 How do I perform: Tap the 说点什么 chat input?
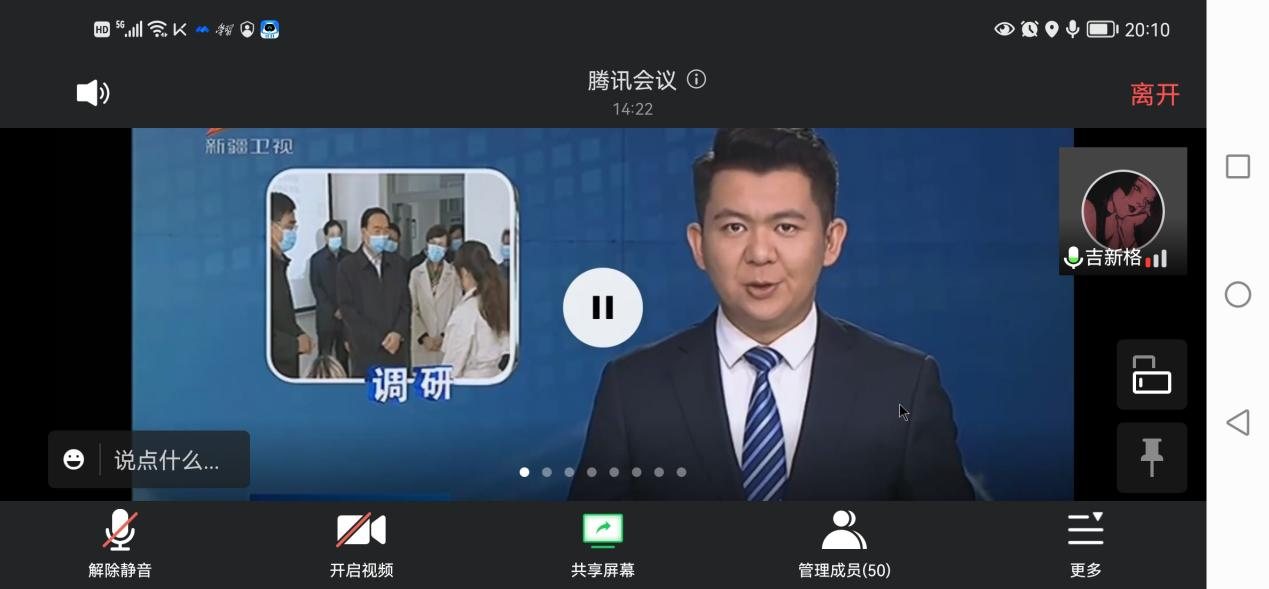click(167, 460)
